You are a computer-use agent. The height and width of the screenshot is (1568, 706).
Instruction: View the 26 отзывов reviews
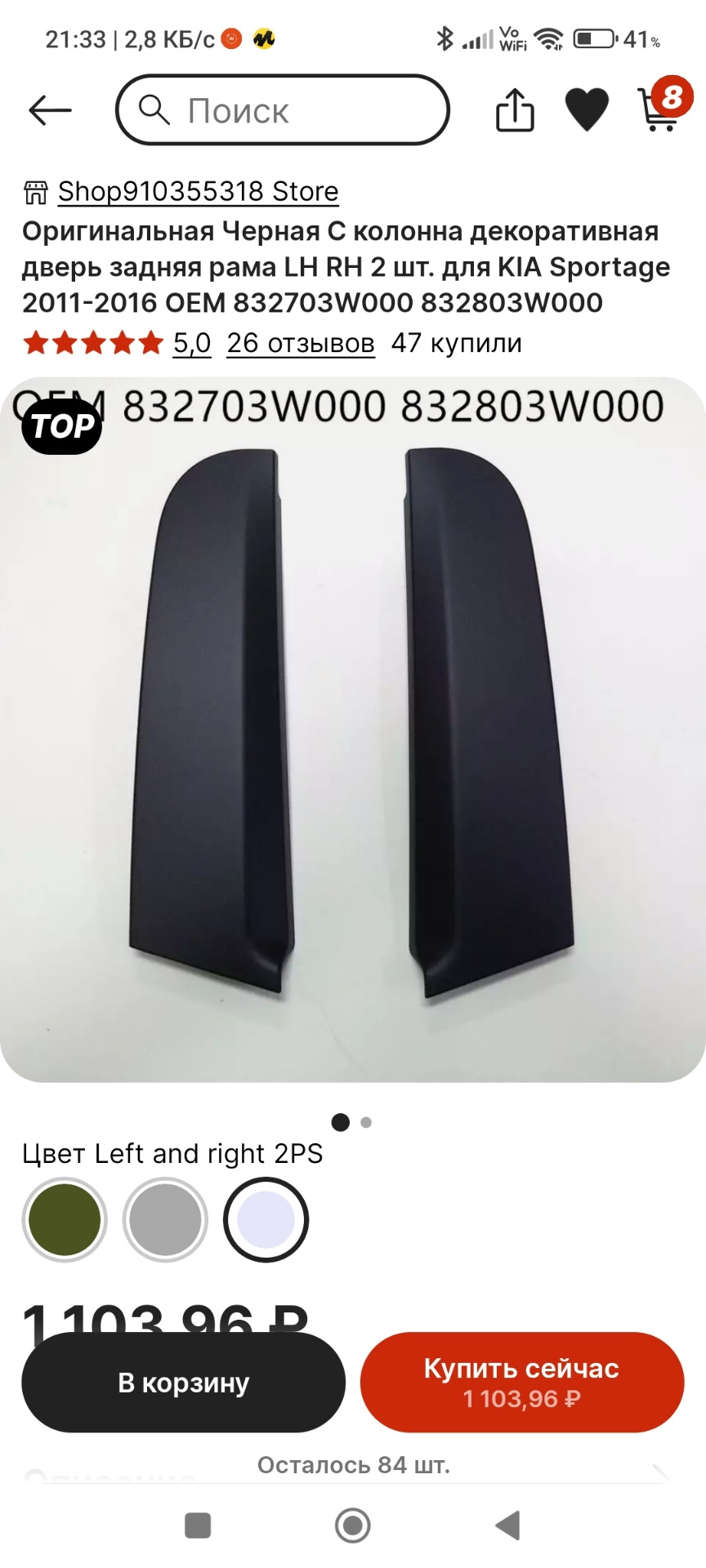pos(301,344)
